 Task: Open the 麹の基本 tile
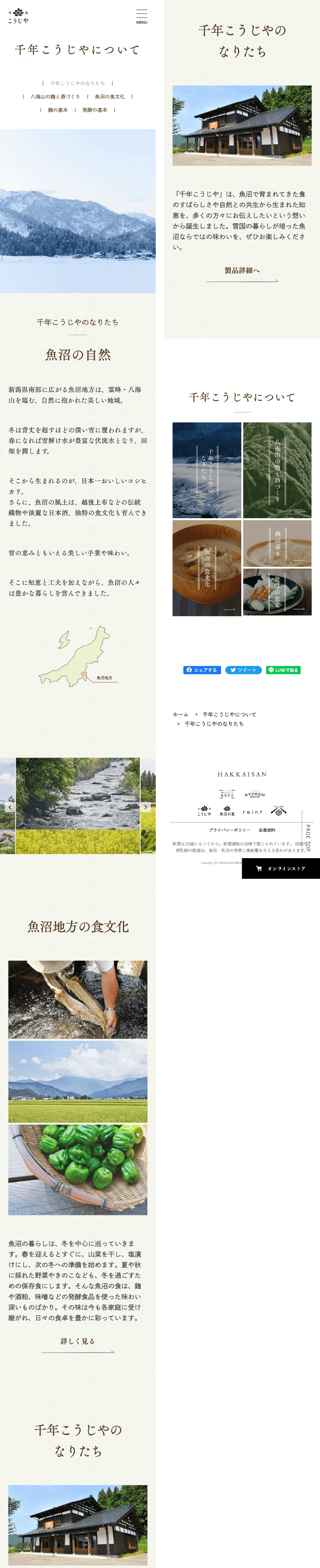pyautogui.click(x=277, y=543)
